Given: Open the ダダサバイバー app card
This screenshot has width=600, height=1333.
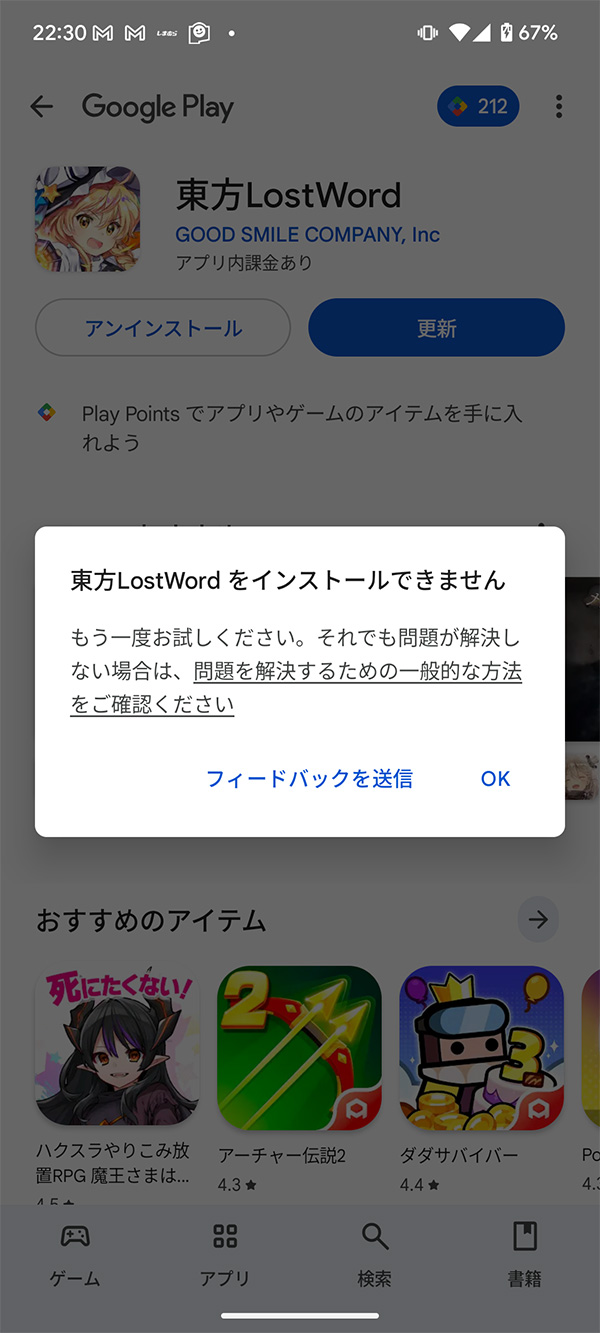Looking at the screenshot, I should 481,1077.
